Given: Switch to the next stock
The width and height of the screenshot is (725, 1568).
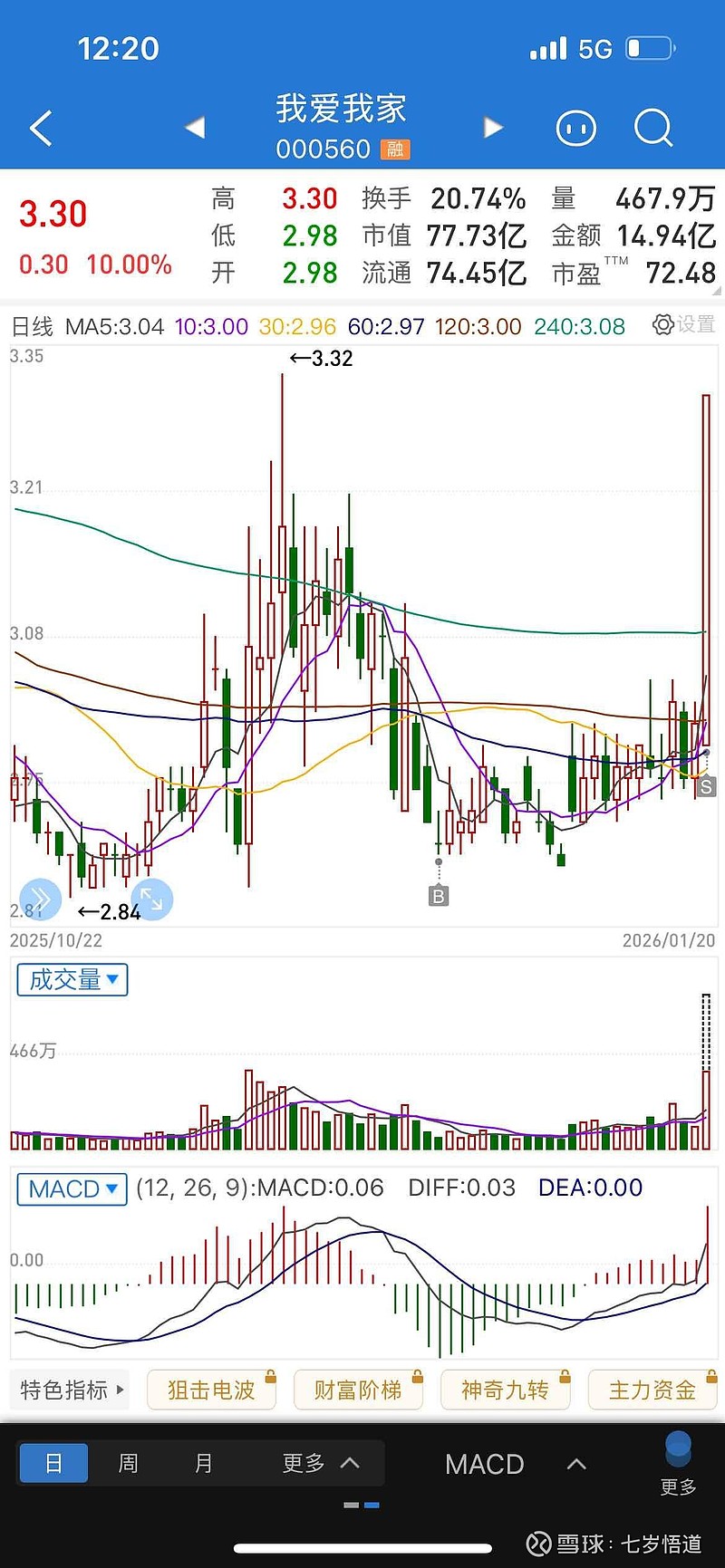Looking at the screenshot, I should 493,128.
